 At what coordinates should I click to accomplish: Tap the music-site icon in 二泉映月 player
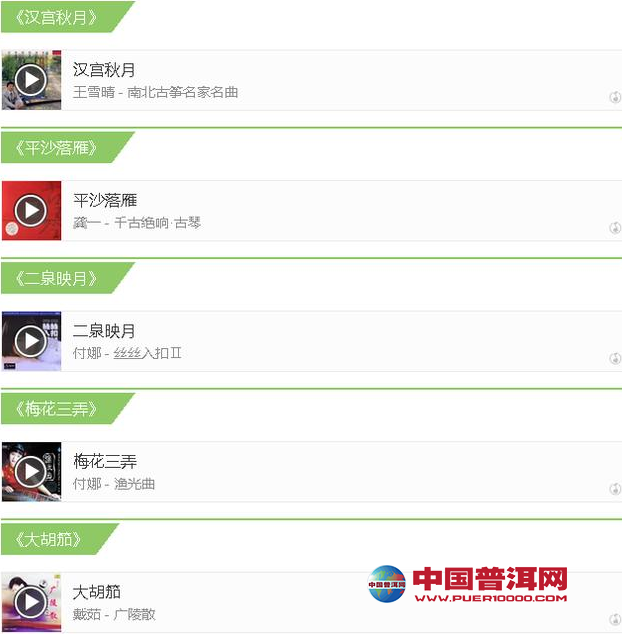tap(615, 358)
